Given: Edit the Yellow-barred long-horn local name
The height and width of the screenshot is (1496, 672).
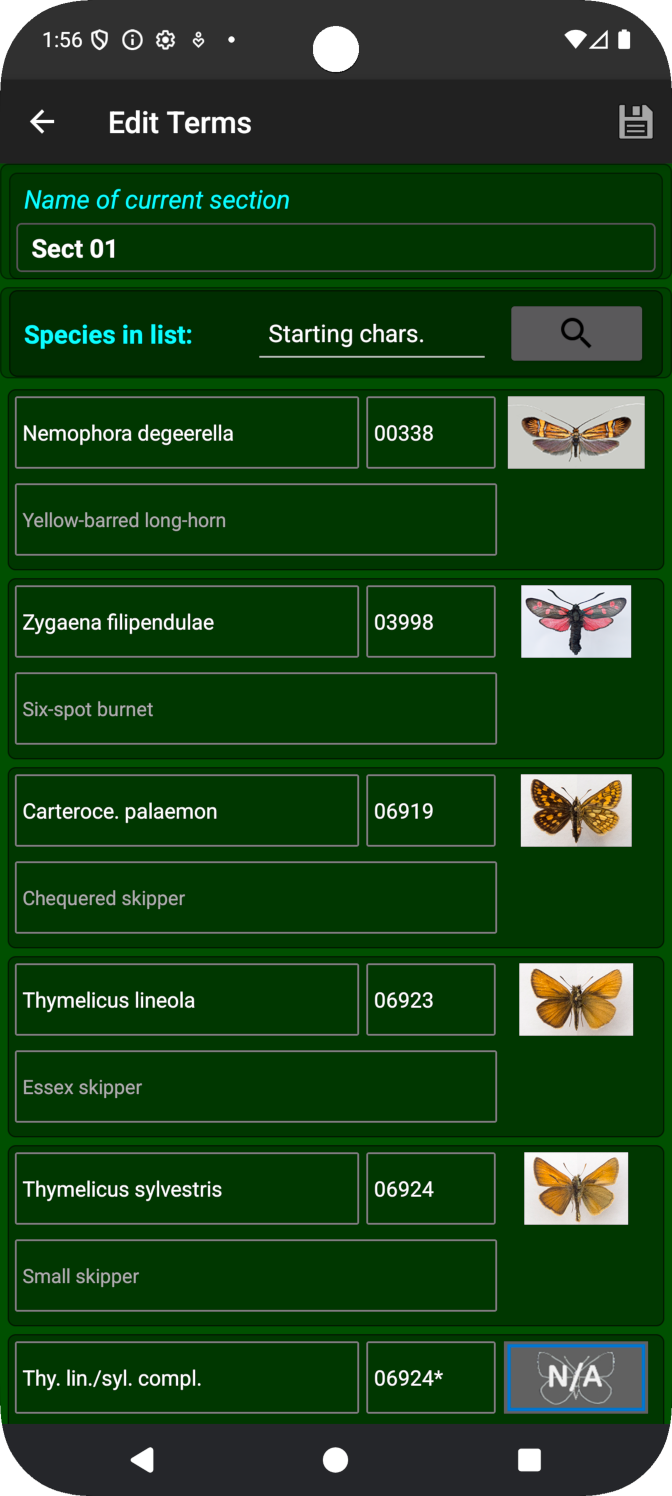Looking at the screenshot, I should tap(256, 520).
